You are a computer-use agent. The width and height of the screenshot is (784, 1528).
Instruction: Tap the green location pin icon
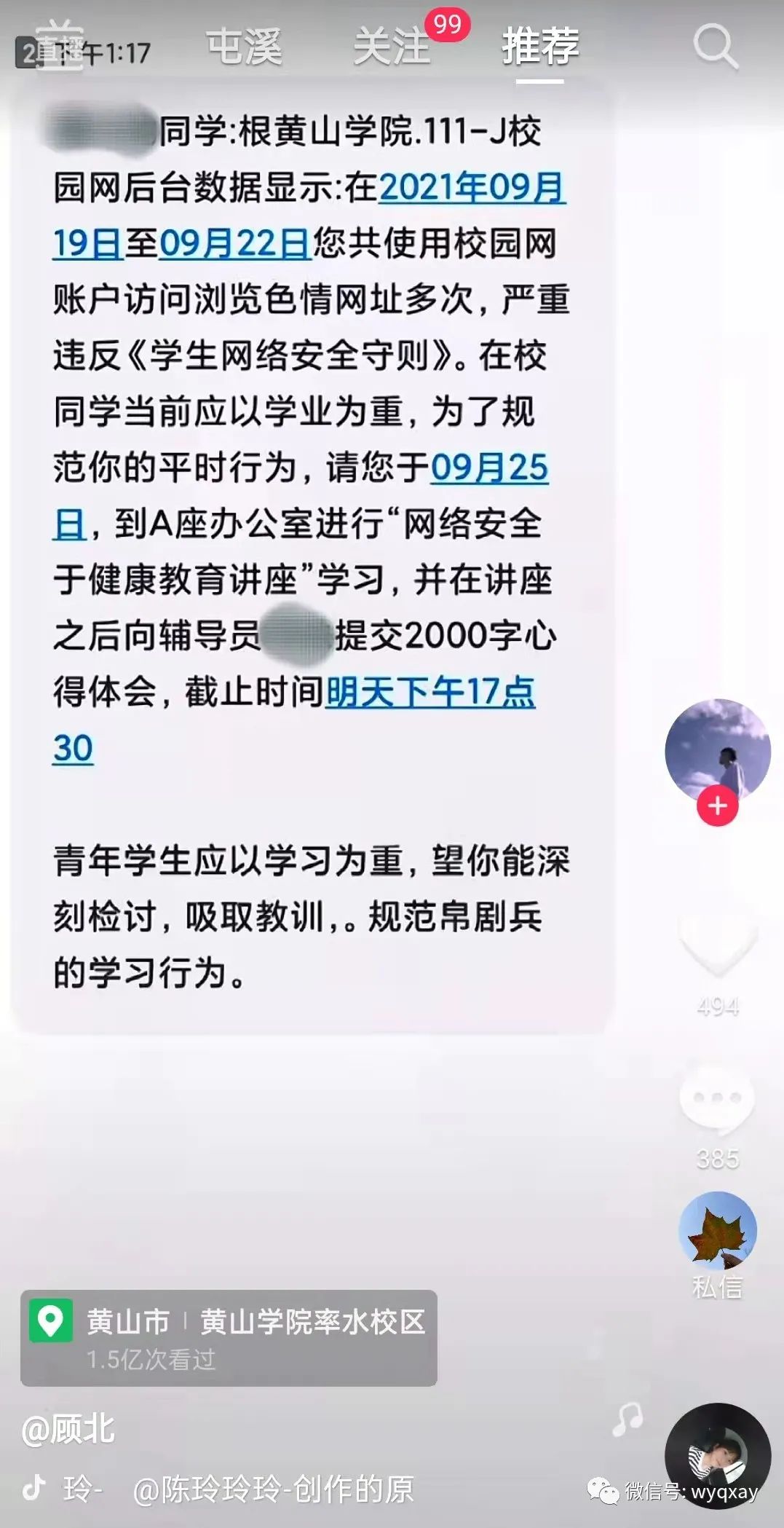point(48,1320)
